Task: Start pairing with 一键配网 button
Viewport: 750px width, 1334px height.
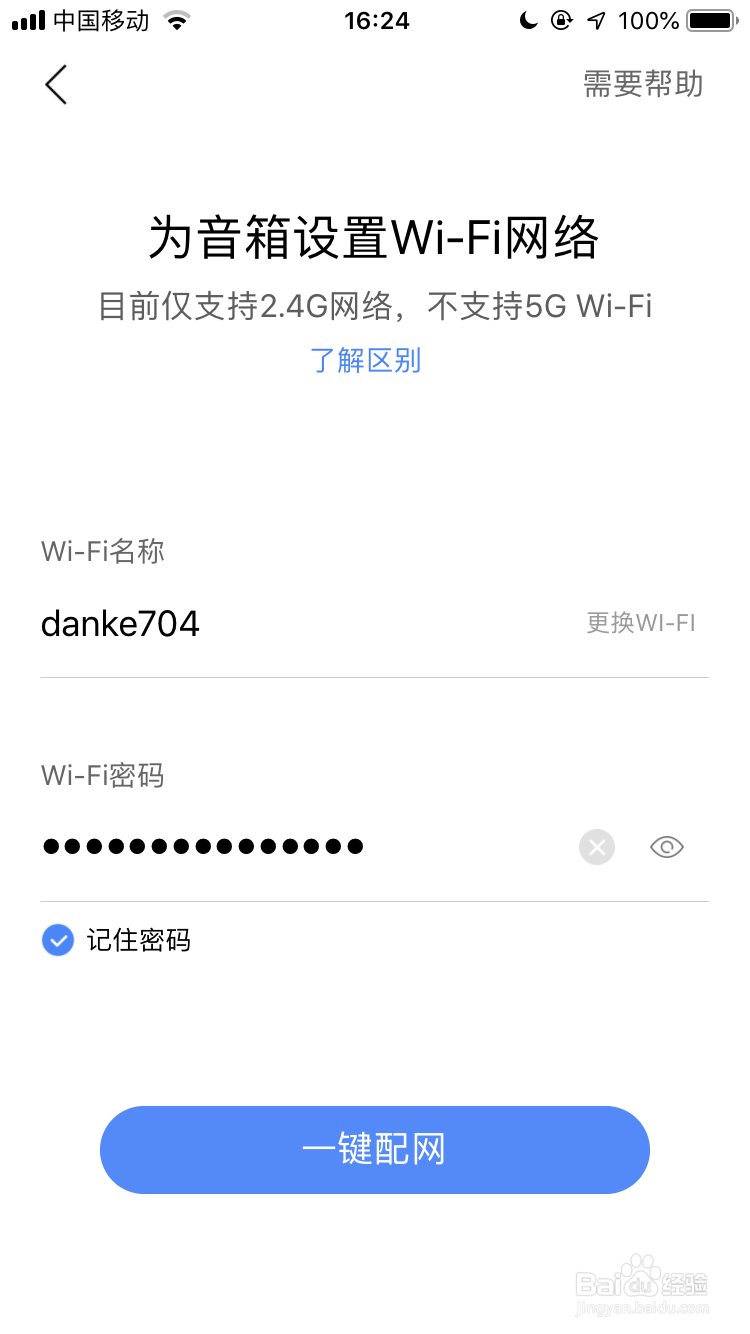Action: [x=375, y=1150]
